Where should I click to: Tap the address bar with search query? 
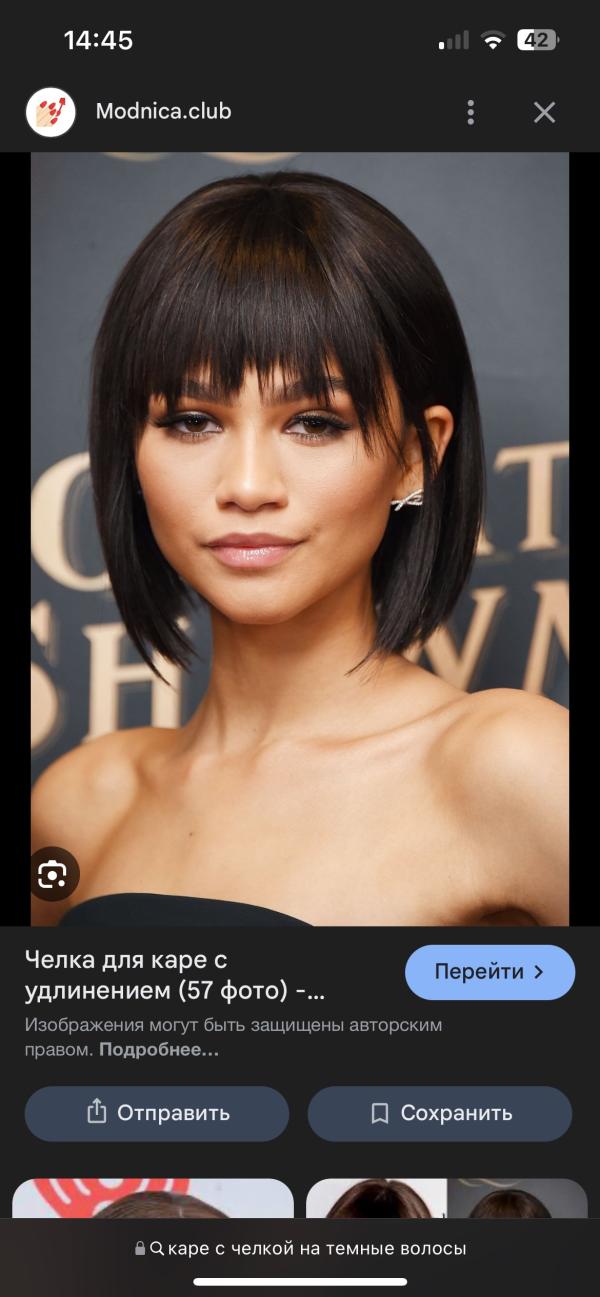pos(300,1248)
